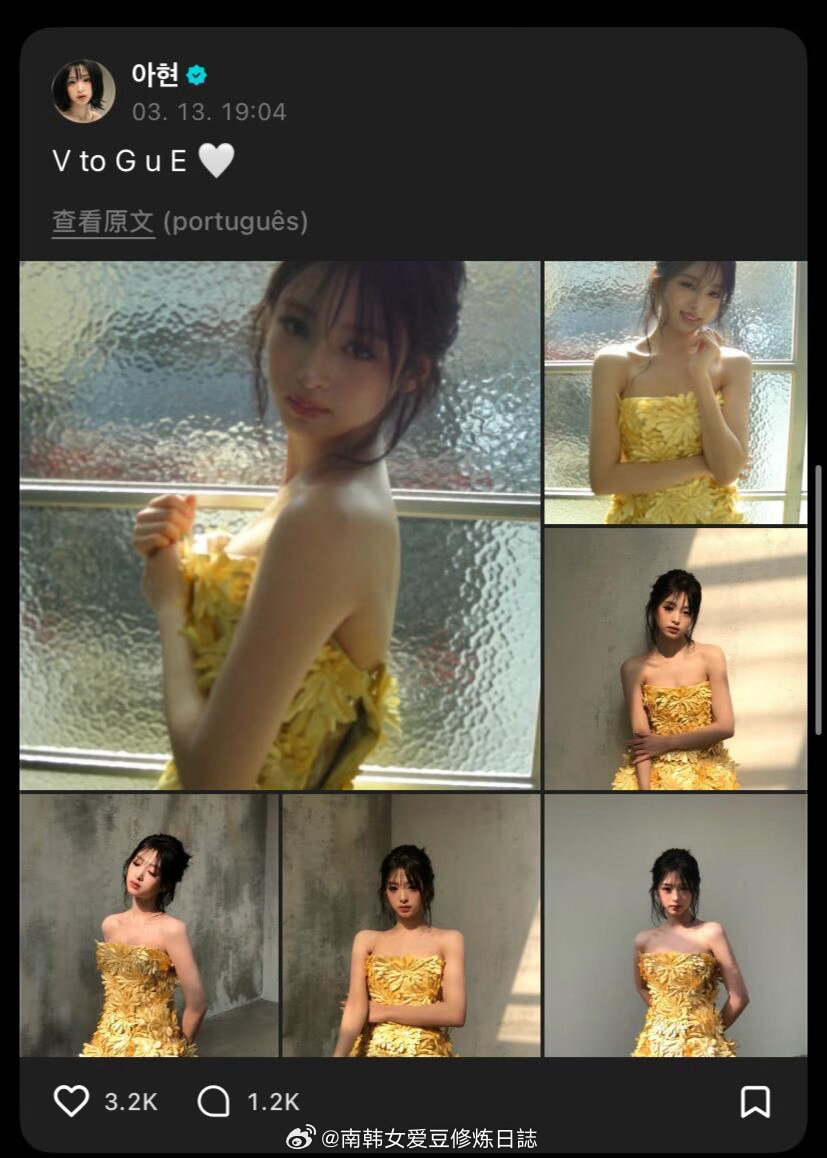This screenshot has width=827, height=1158.
Task: Open the comments on this post
Action: coord(214,1101)
